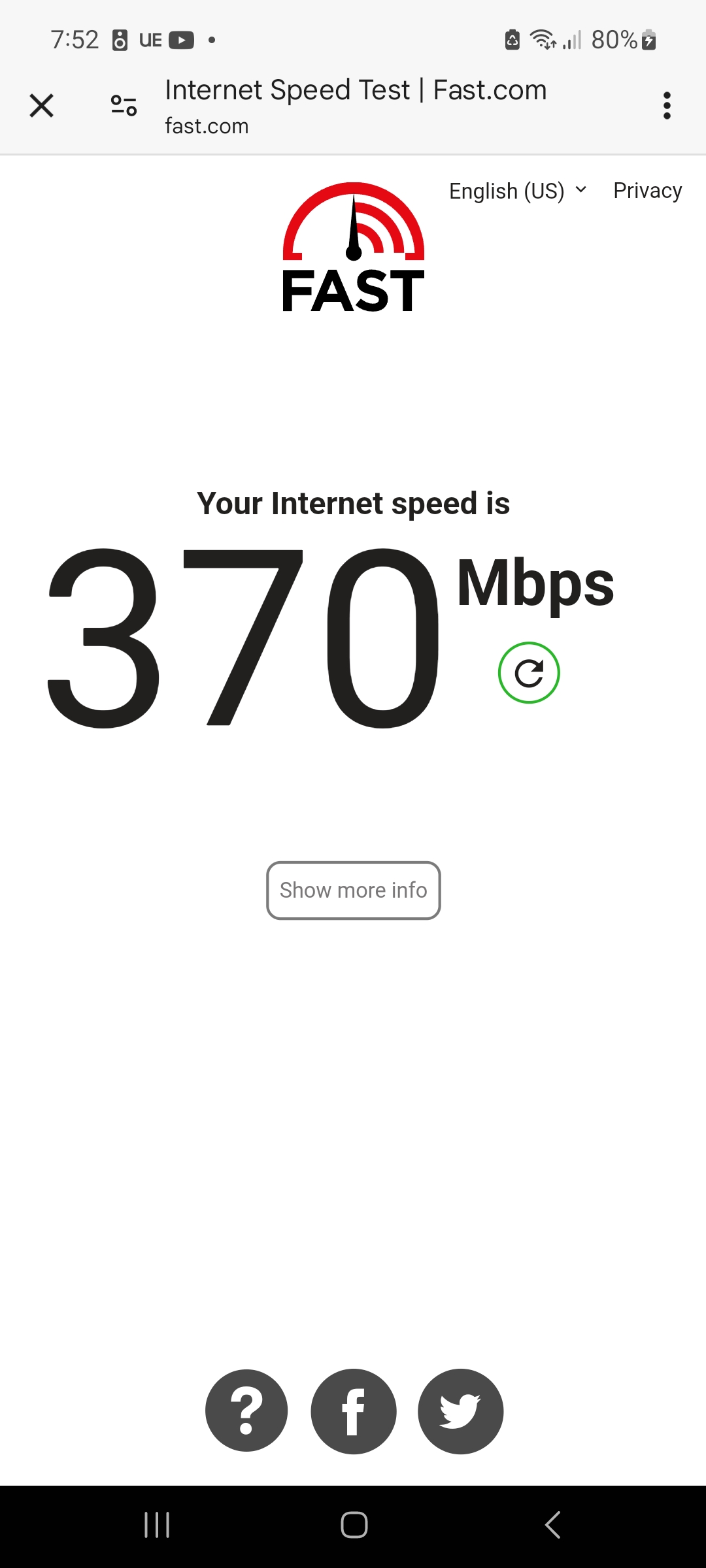Share result on Twitter
The height and width of the screenshot is (1568, 706).
(461, 1411)
